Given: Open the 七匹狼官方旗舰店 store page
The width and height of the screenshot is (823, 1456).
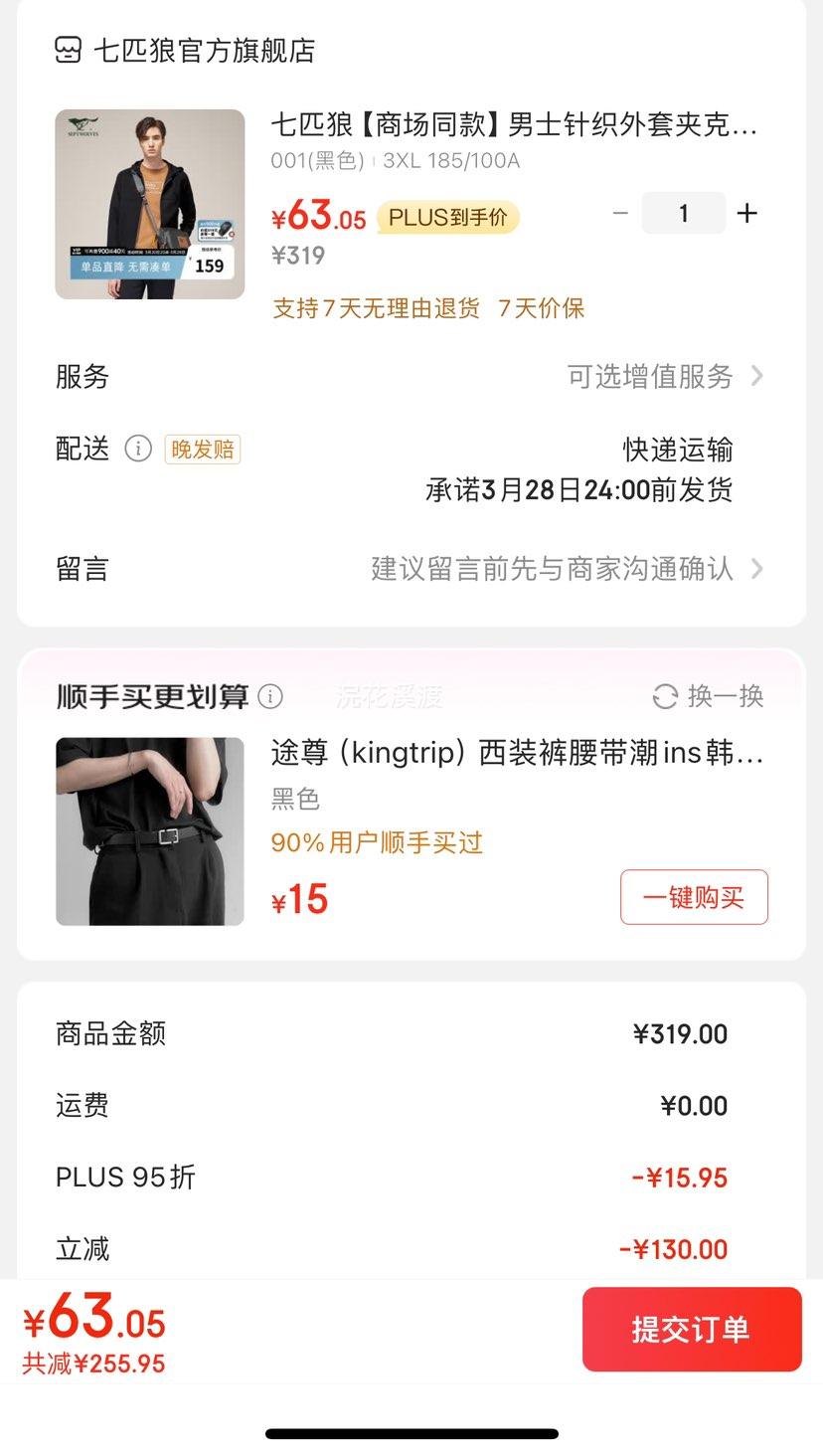Looking at the screenshot, I should [x=185, y=50].
